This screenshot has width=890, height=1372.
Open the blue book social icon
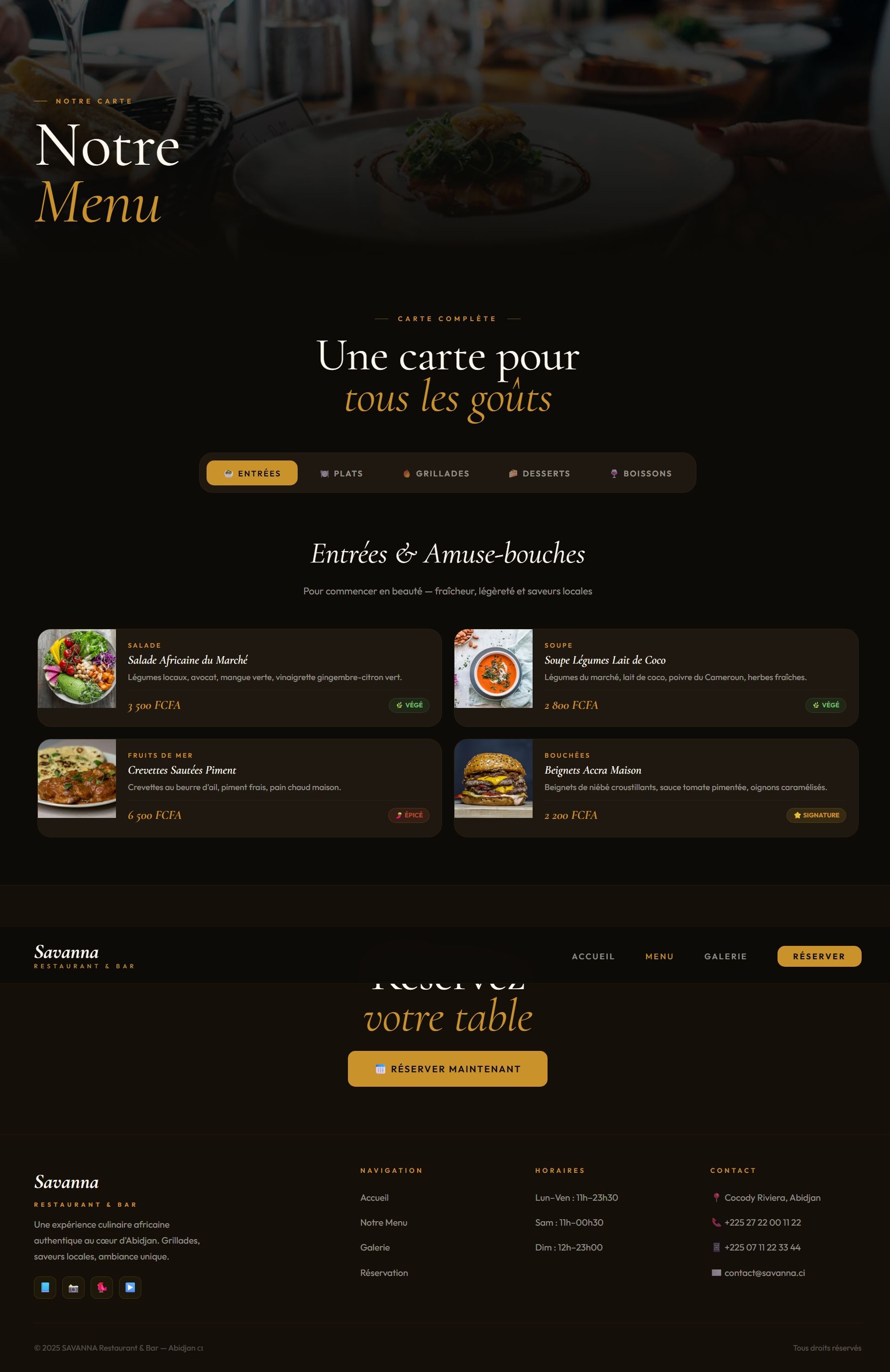pyautogui.click(x=45, y=1287)
